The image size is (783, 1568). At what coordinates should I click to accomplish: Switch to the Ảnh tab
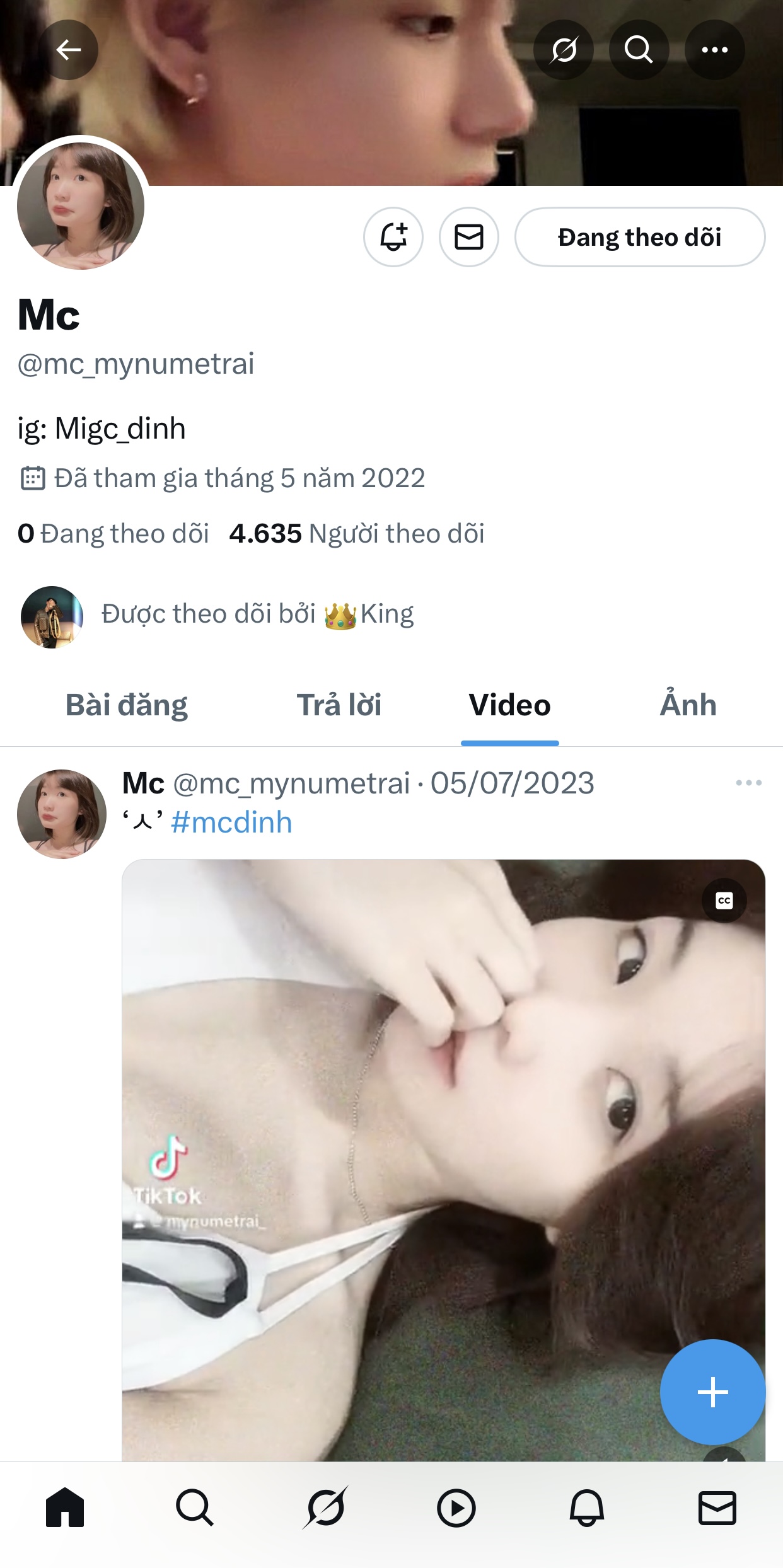[x=688, y=705]
